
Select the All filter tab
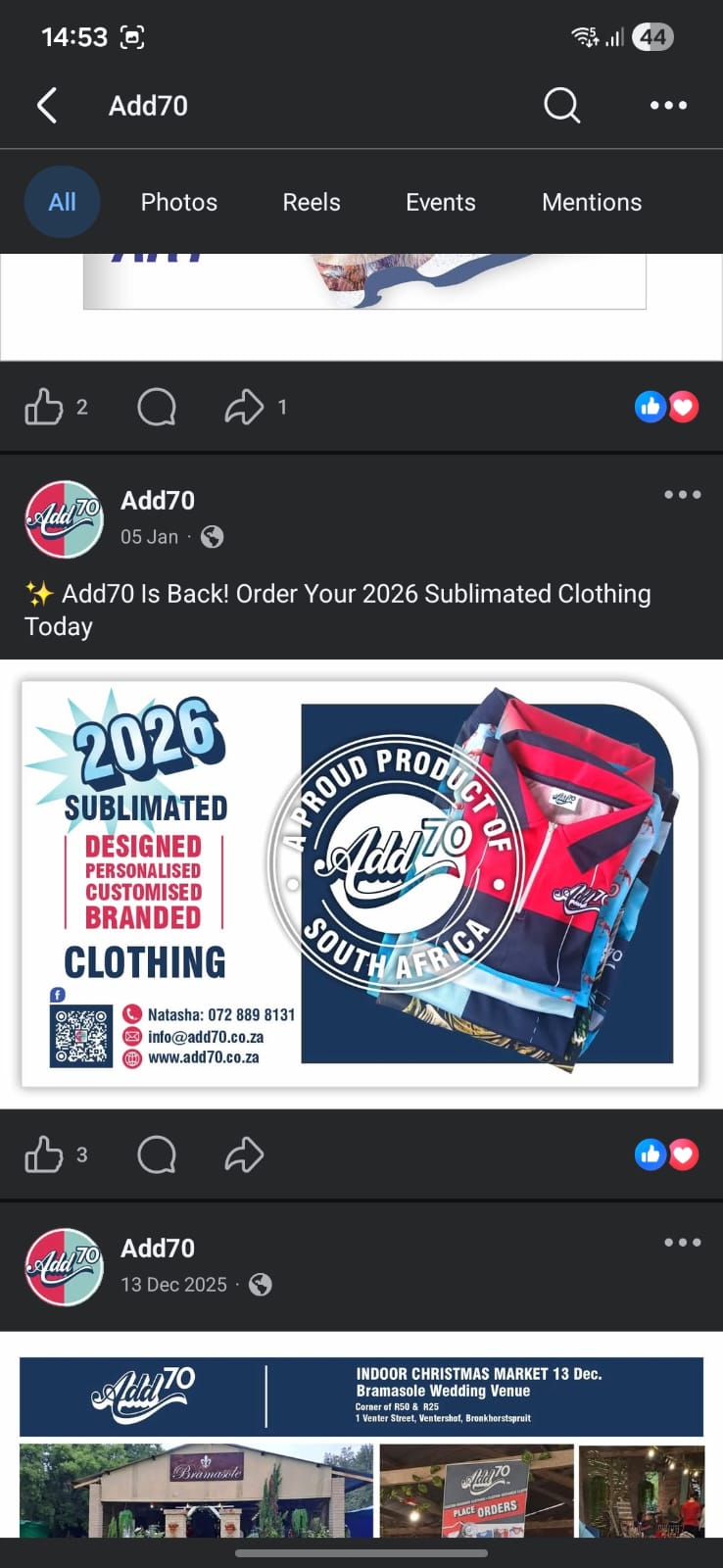click(x=62, y=202)
